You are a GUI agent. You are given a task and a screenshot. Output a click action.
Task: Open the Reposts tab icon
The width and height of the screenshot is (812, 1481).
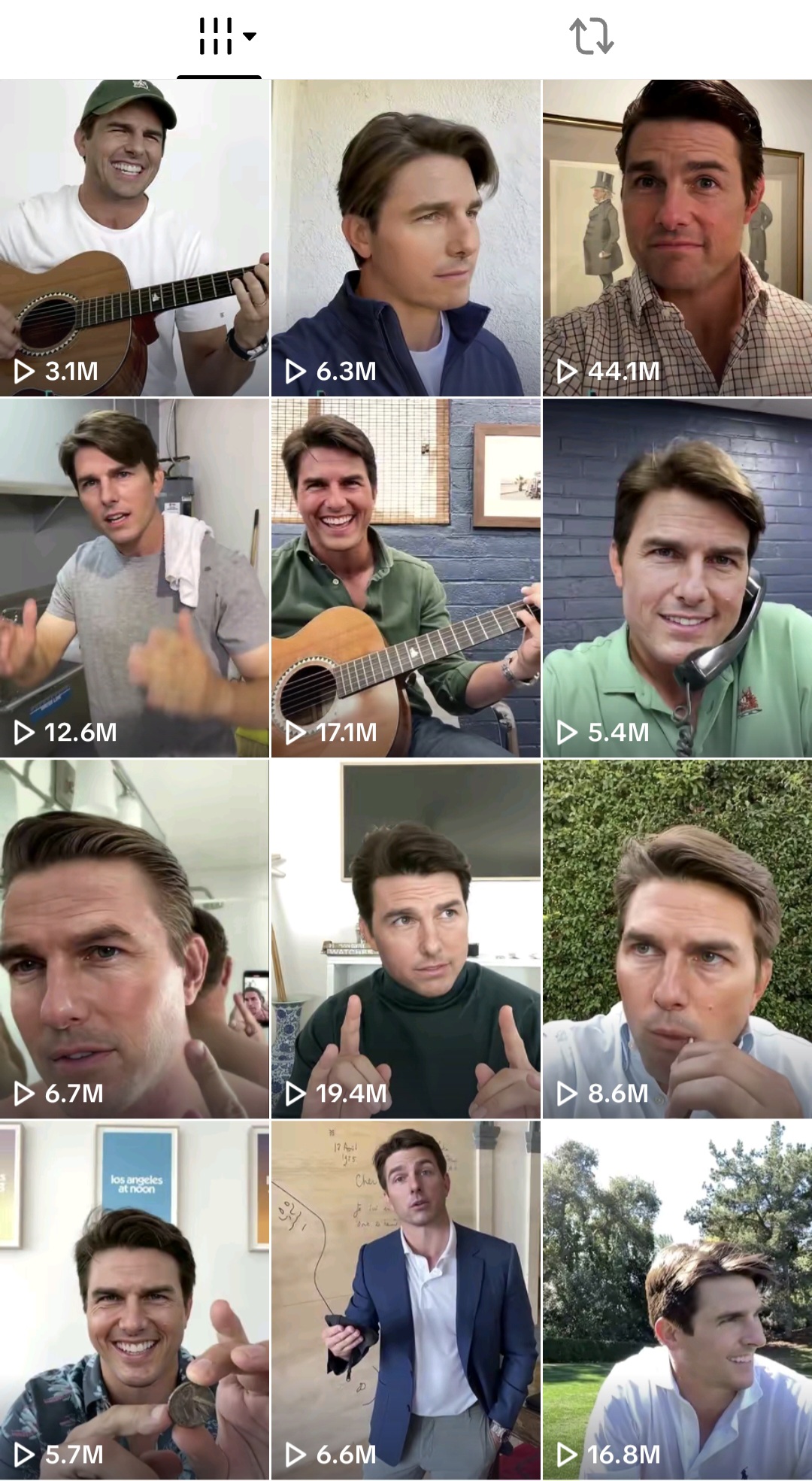(593, 36)
